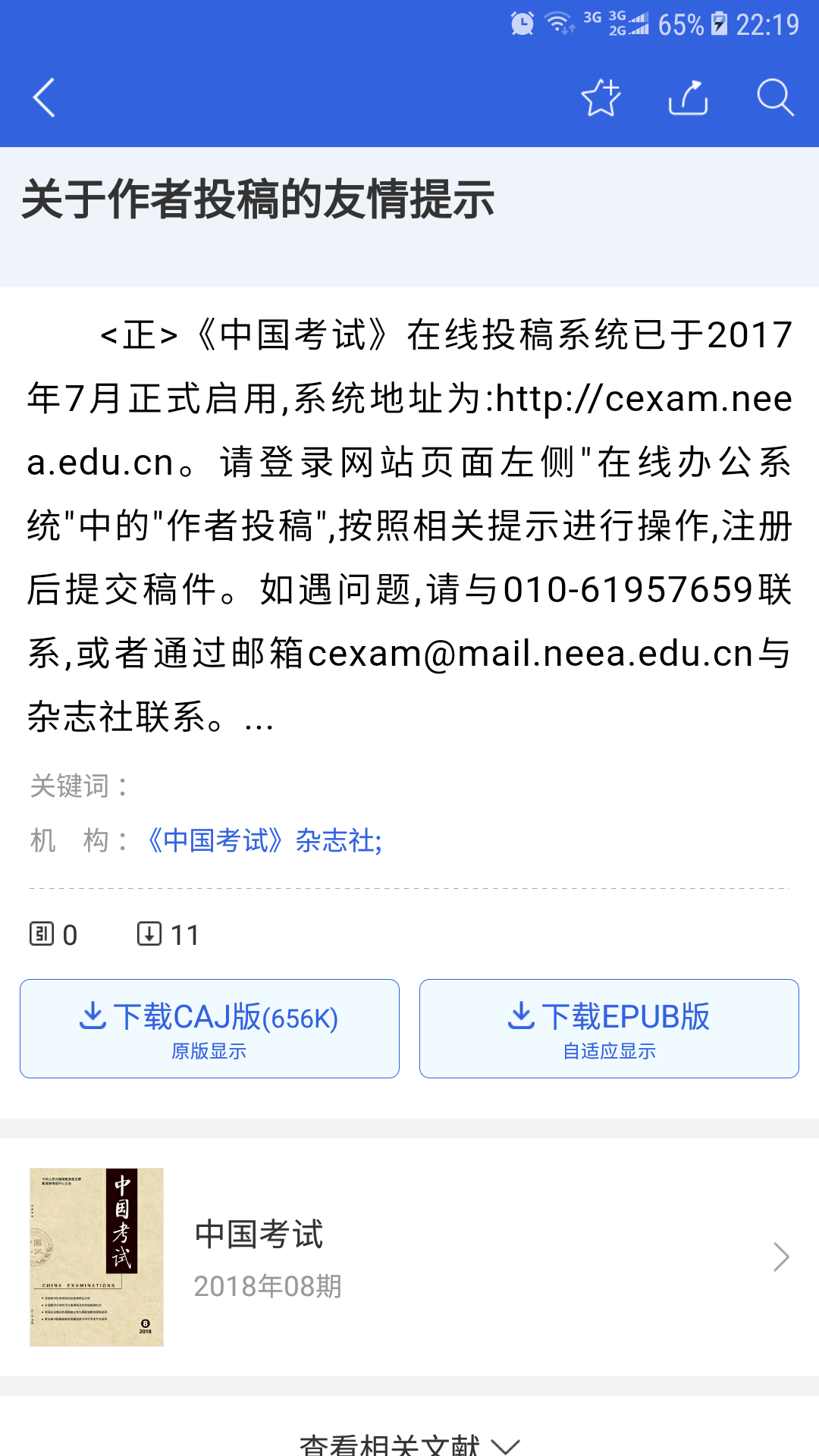The image size is (819, 1456).
Task: Go back using the top-left arrow
Action: pos(44,98)
